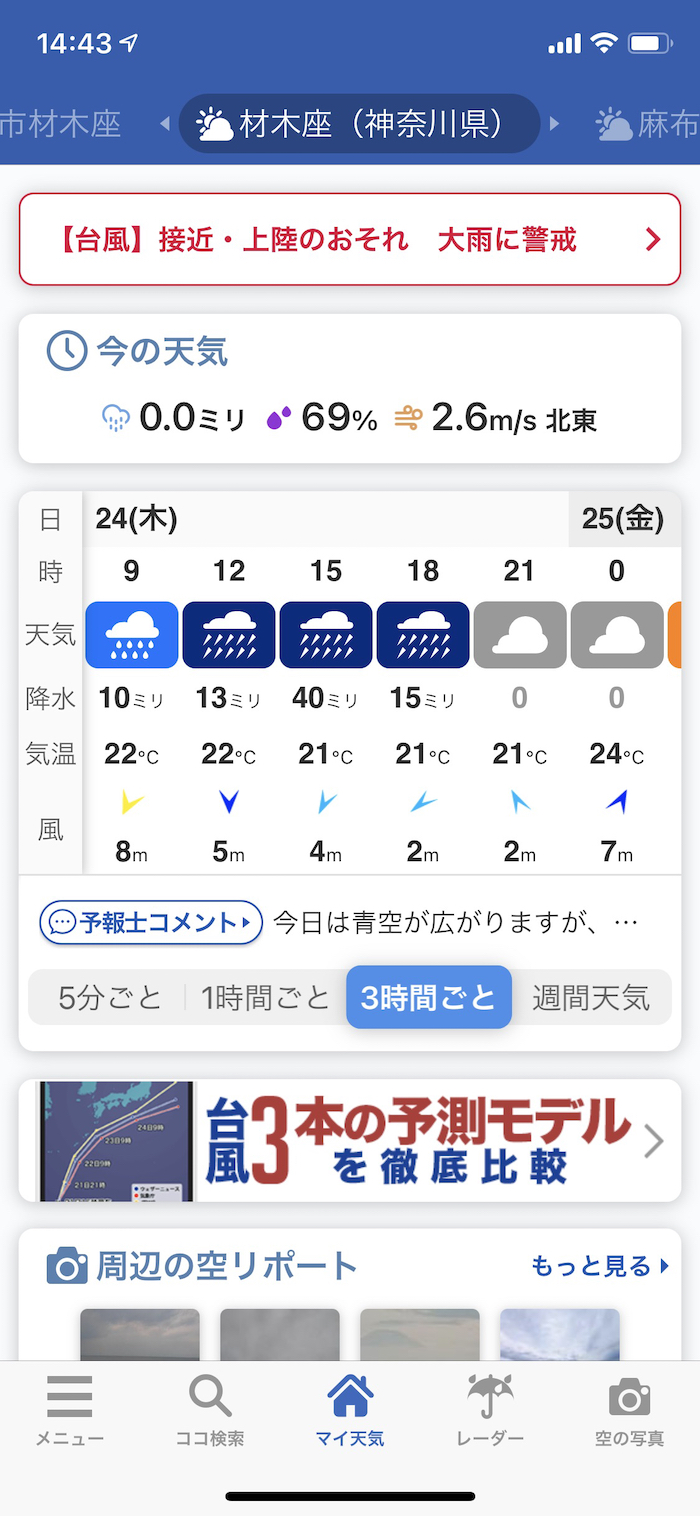
Task: Select the 3時間ごと forecast tab
Action: tap(428, 997)
